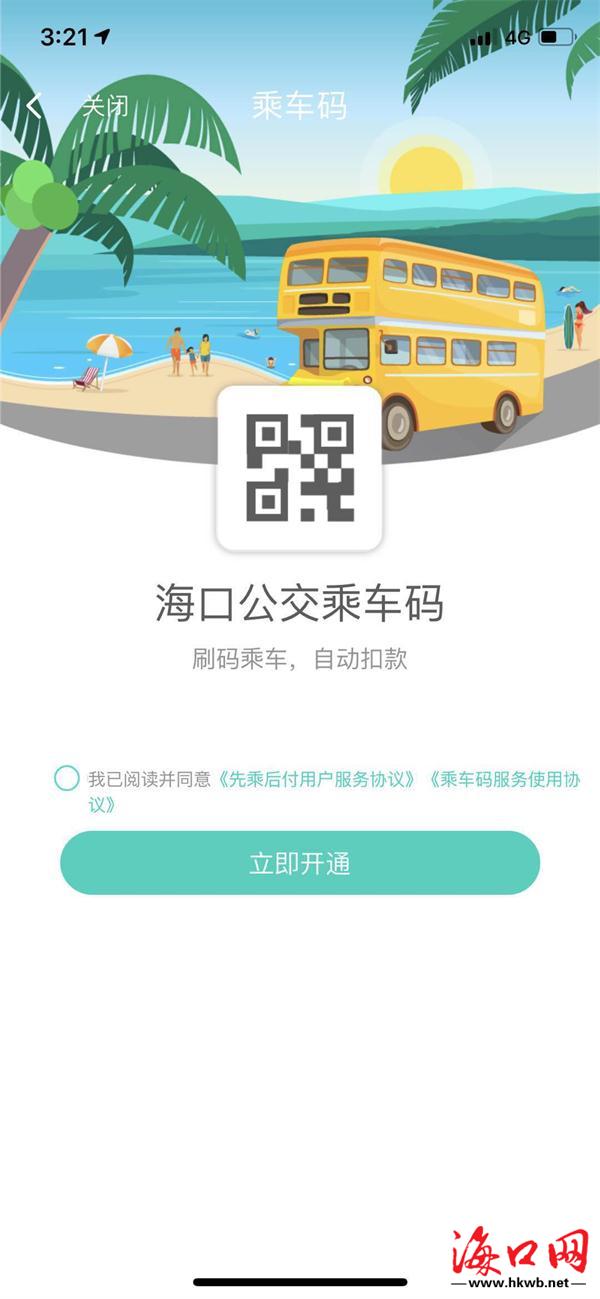Open 《乘车码服务使用协议》 link
The width and height of the screenshot is (600, 1299).
click(504, 780)
